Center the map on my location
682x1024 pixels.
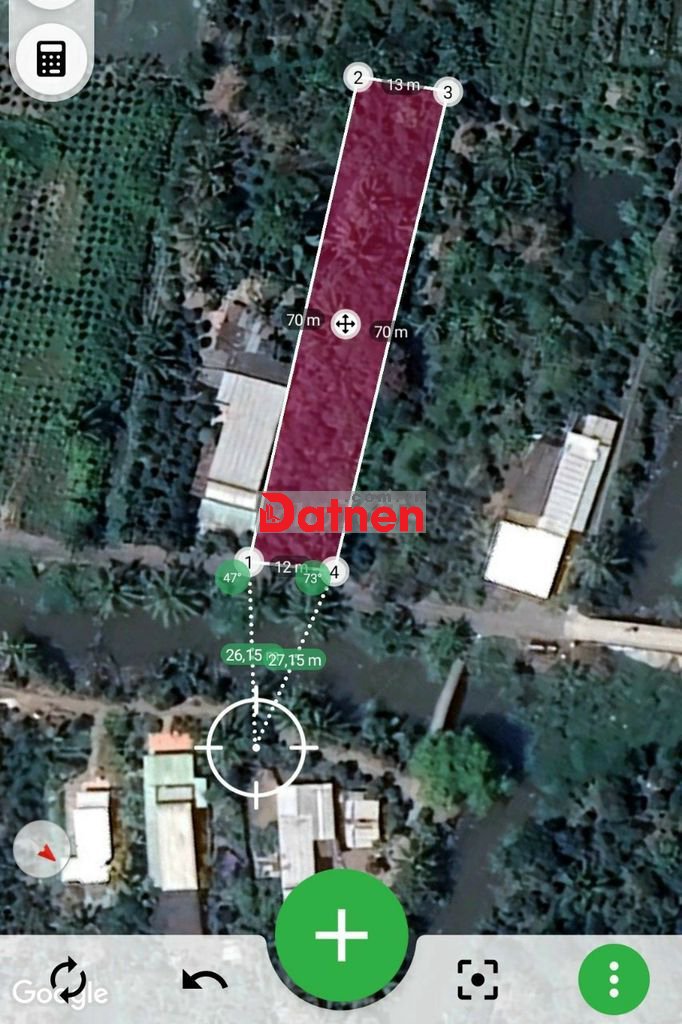(x=478, y=979)
